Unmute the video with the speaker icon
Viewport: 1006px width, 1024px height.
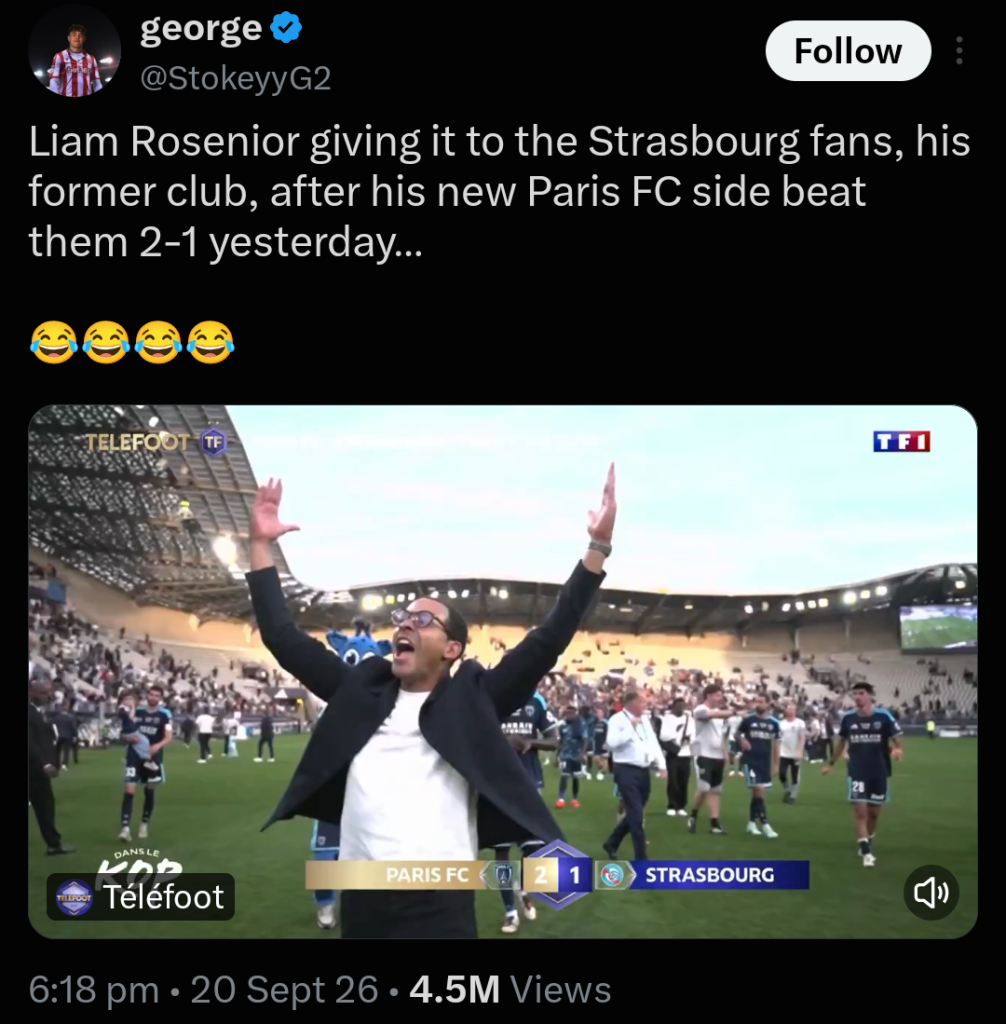point(931,892)
